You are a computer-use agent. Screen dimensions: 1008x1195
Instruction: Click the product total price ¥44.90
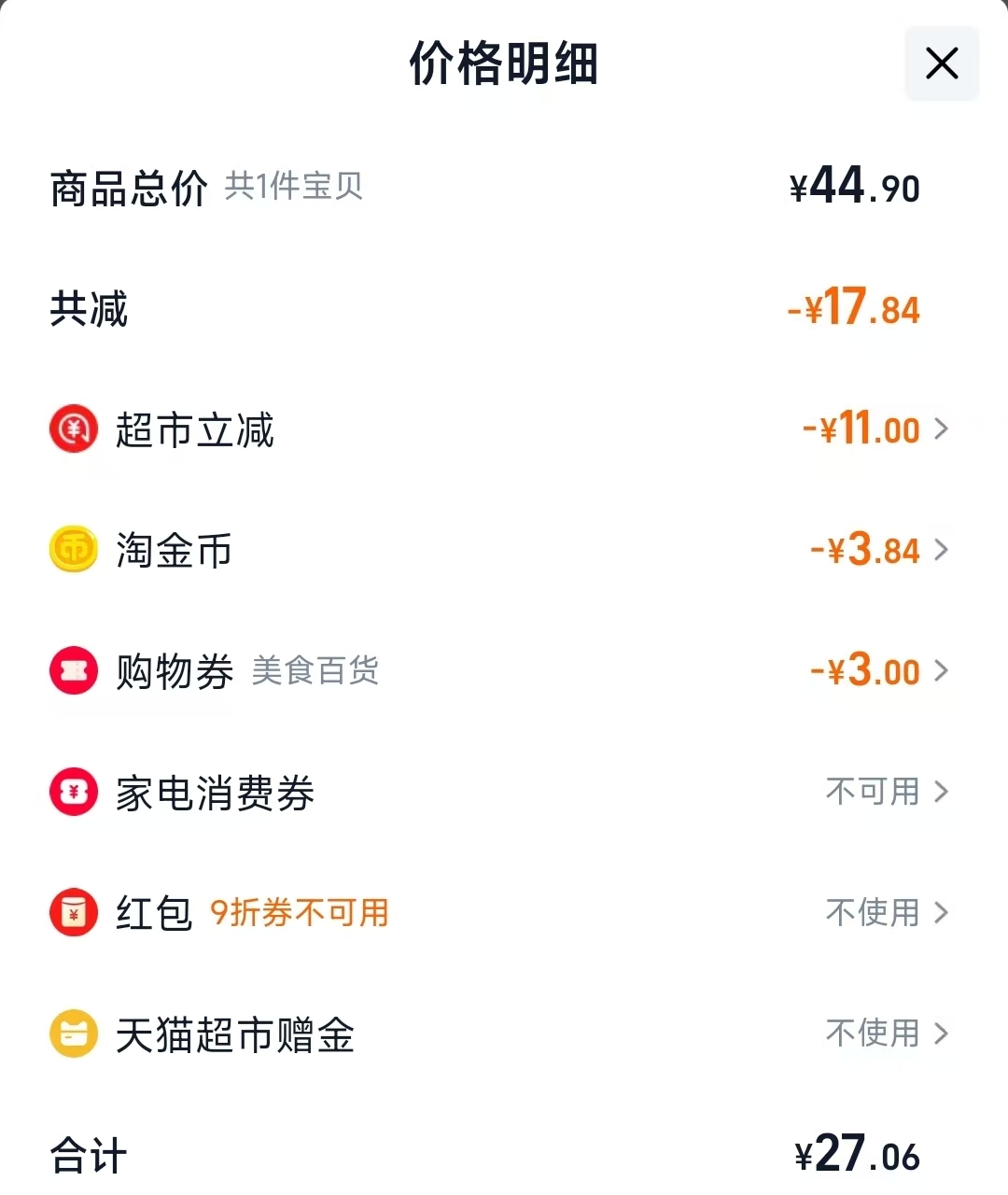(851, 186)
